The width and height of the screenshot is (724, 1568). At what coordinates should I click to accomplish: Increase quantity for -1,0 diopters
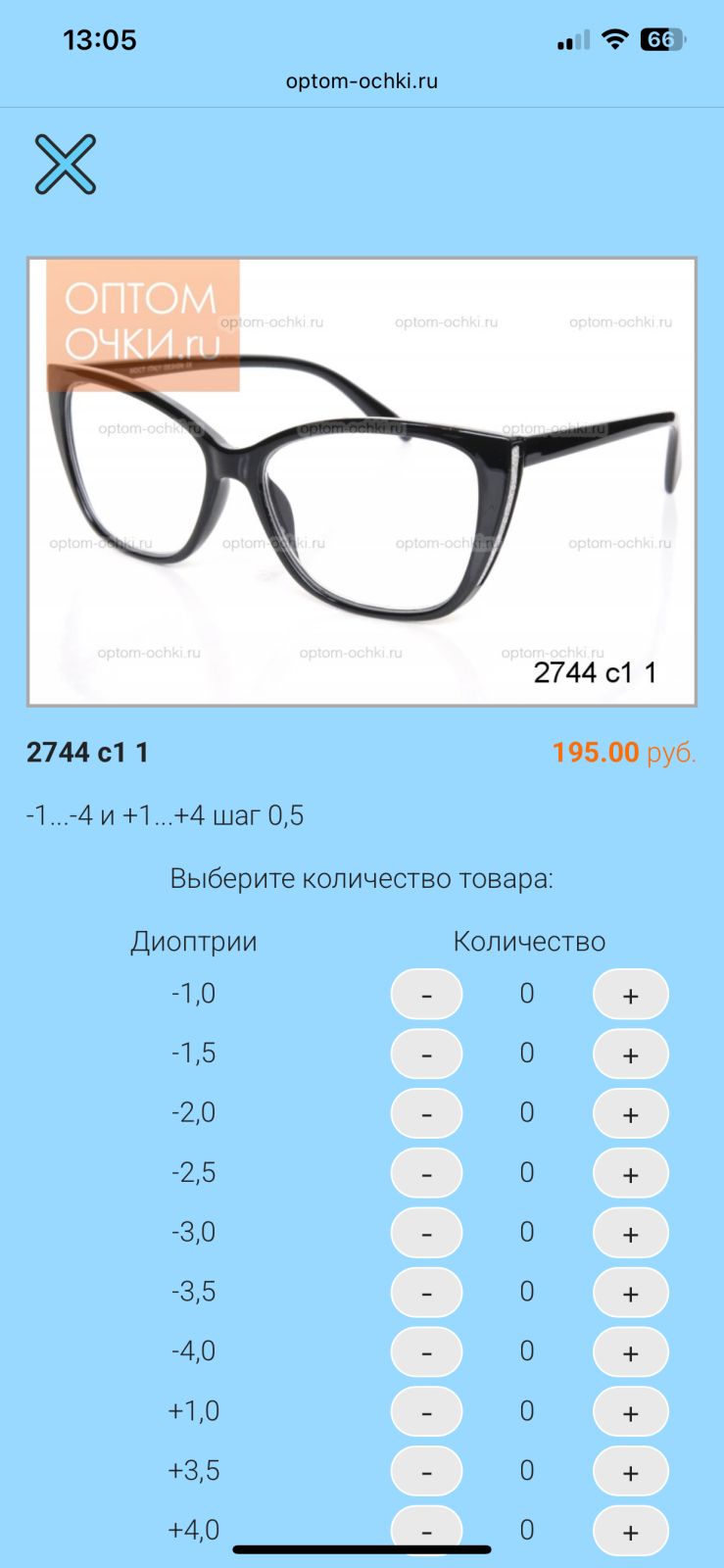click(x=630, y=995)
